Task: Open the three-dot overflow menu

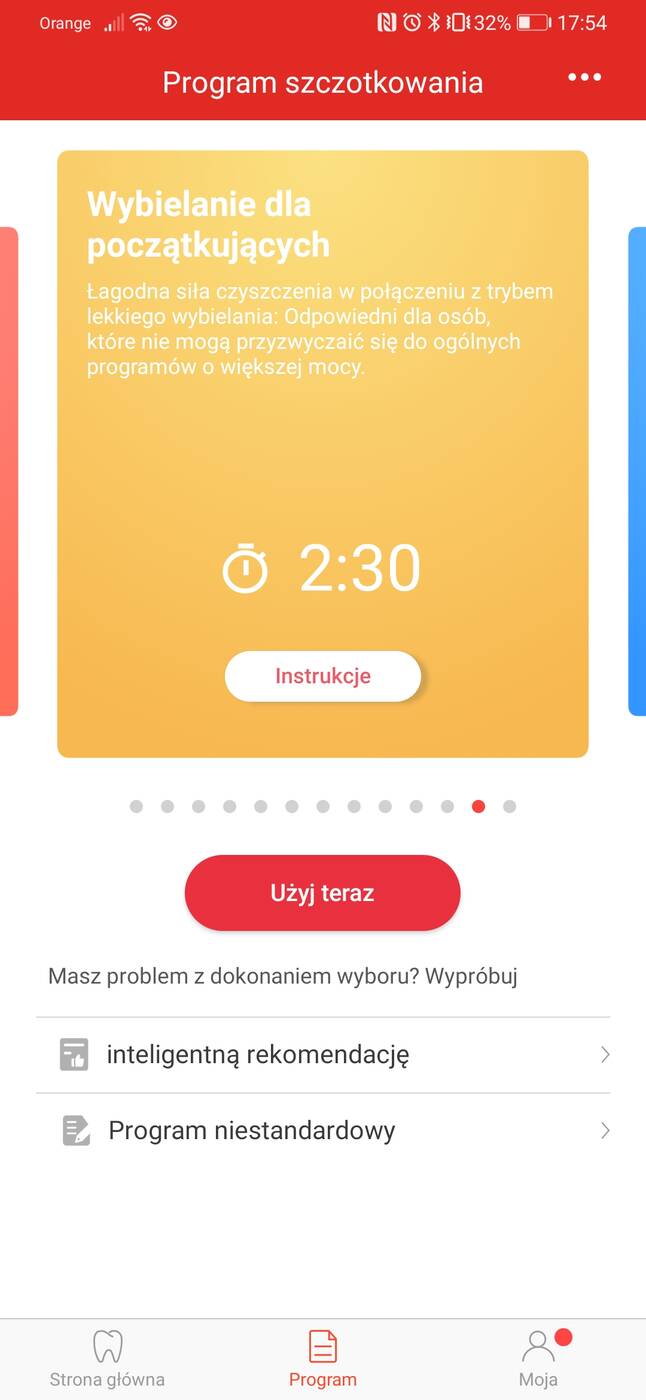Action: point(584,78)
